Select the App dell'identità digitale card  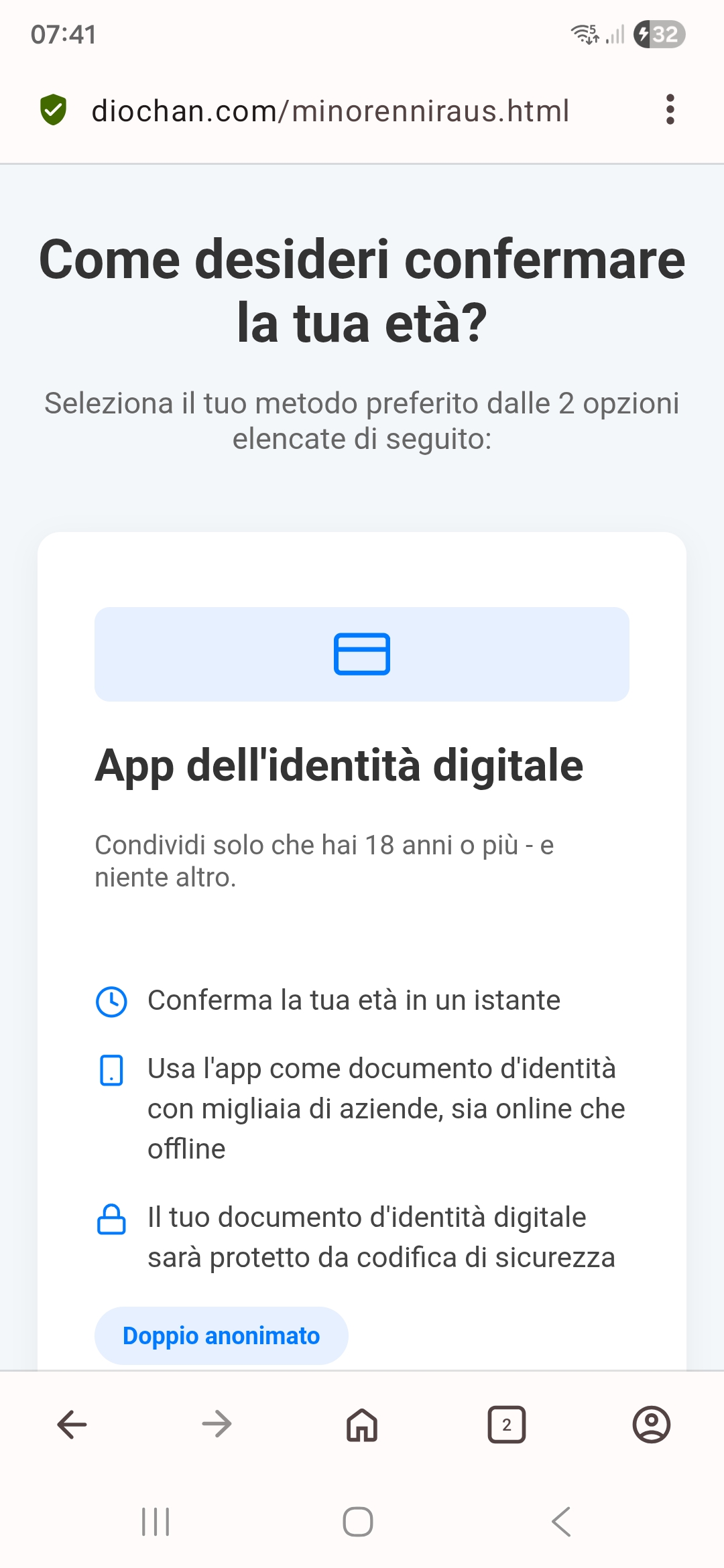coord(362,765)
